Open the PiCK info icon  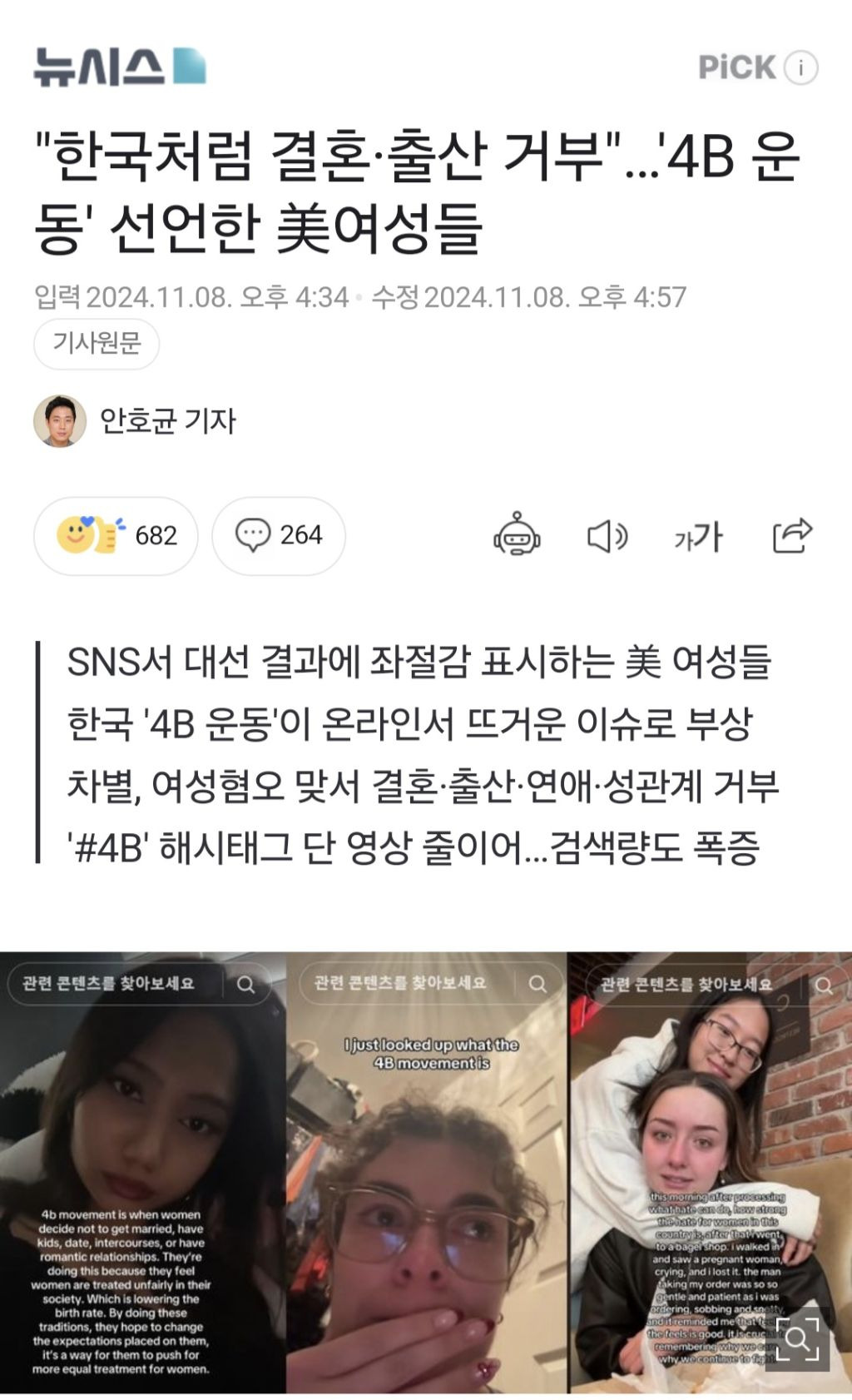[800, 67]
